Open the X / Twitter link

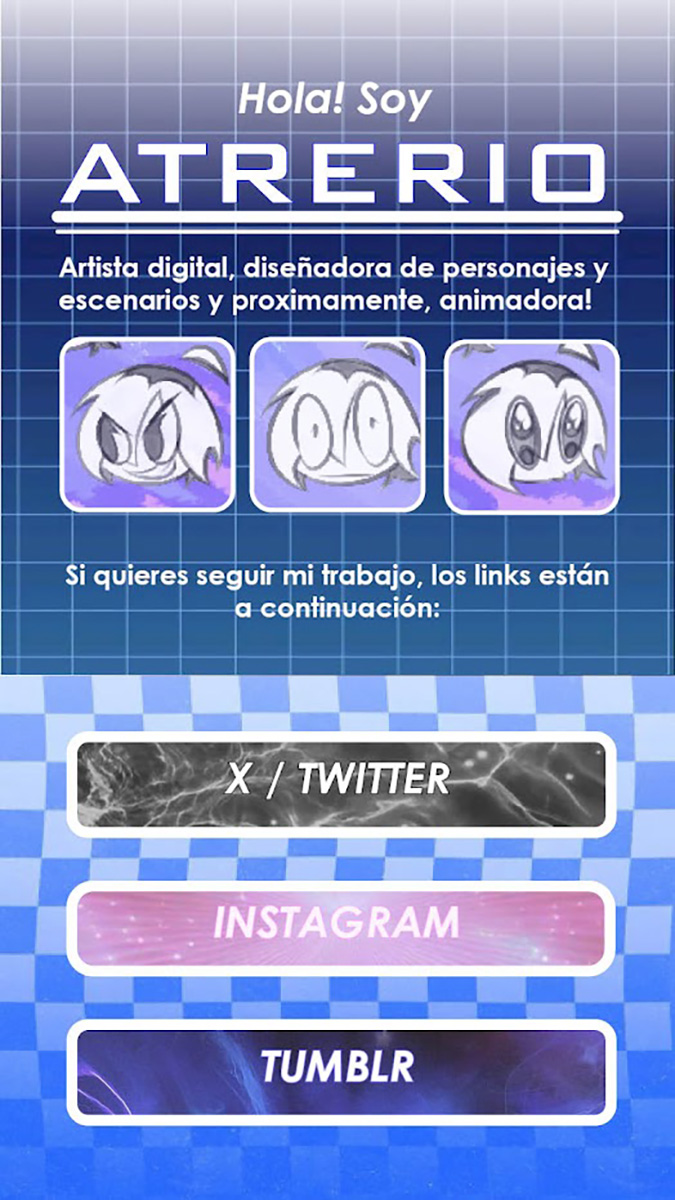tap(341, 784)
